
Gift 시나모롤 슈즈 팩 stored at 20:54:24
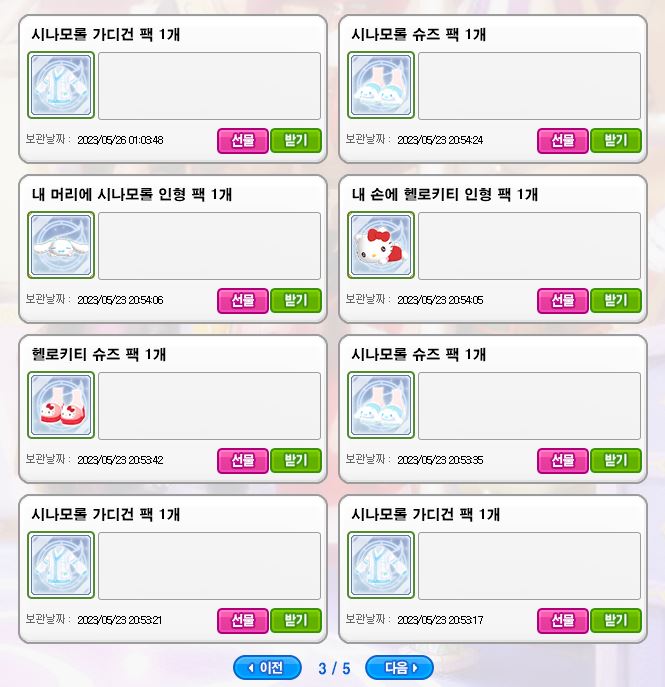[x=563, y=141]
